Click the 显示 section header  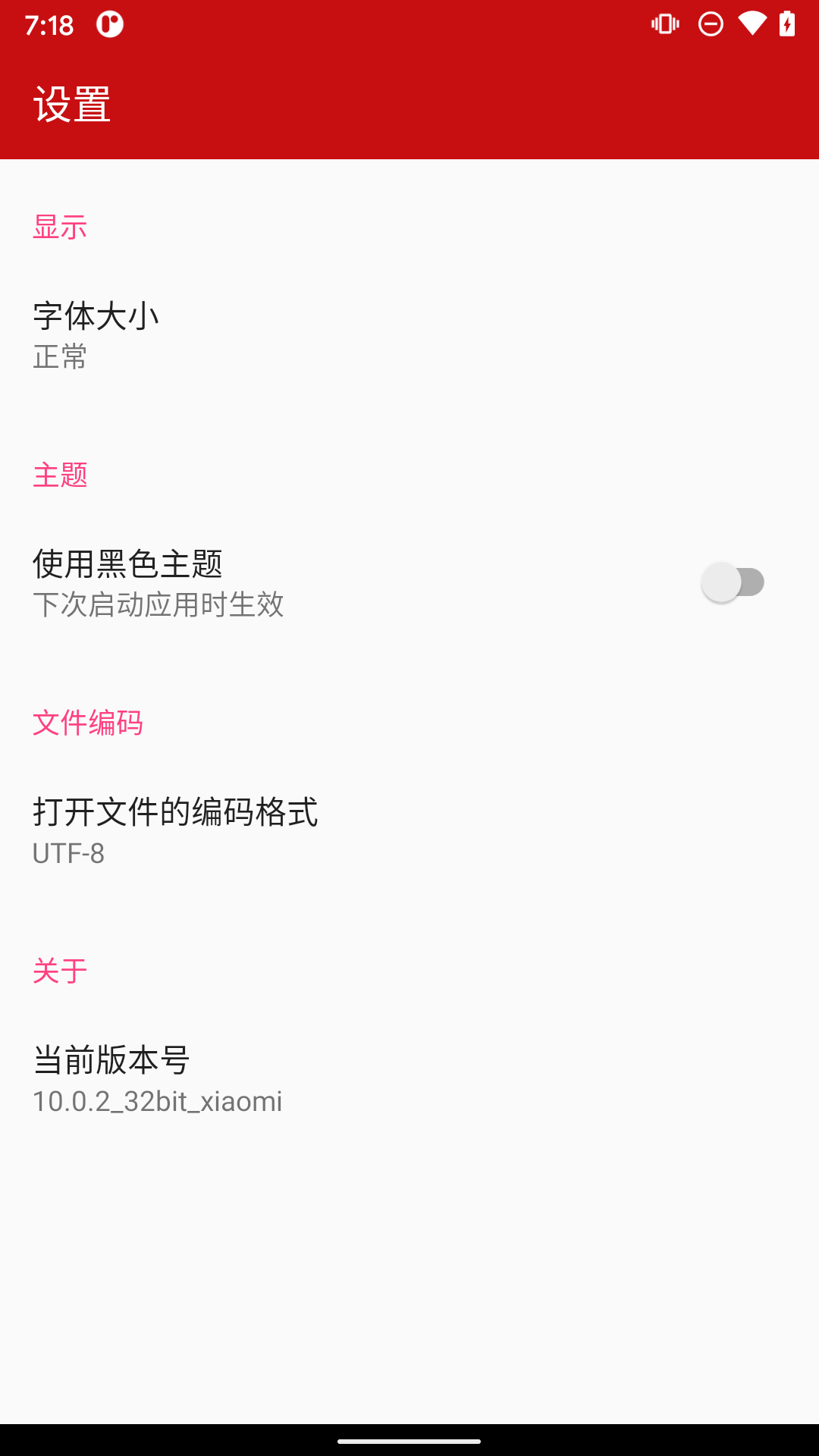point(61,225)
